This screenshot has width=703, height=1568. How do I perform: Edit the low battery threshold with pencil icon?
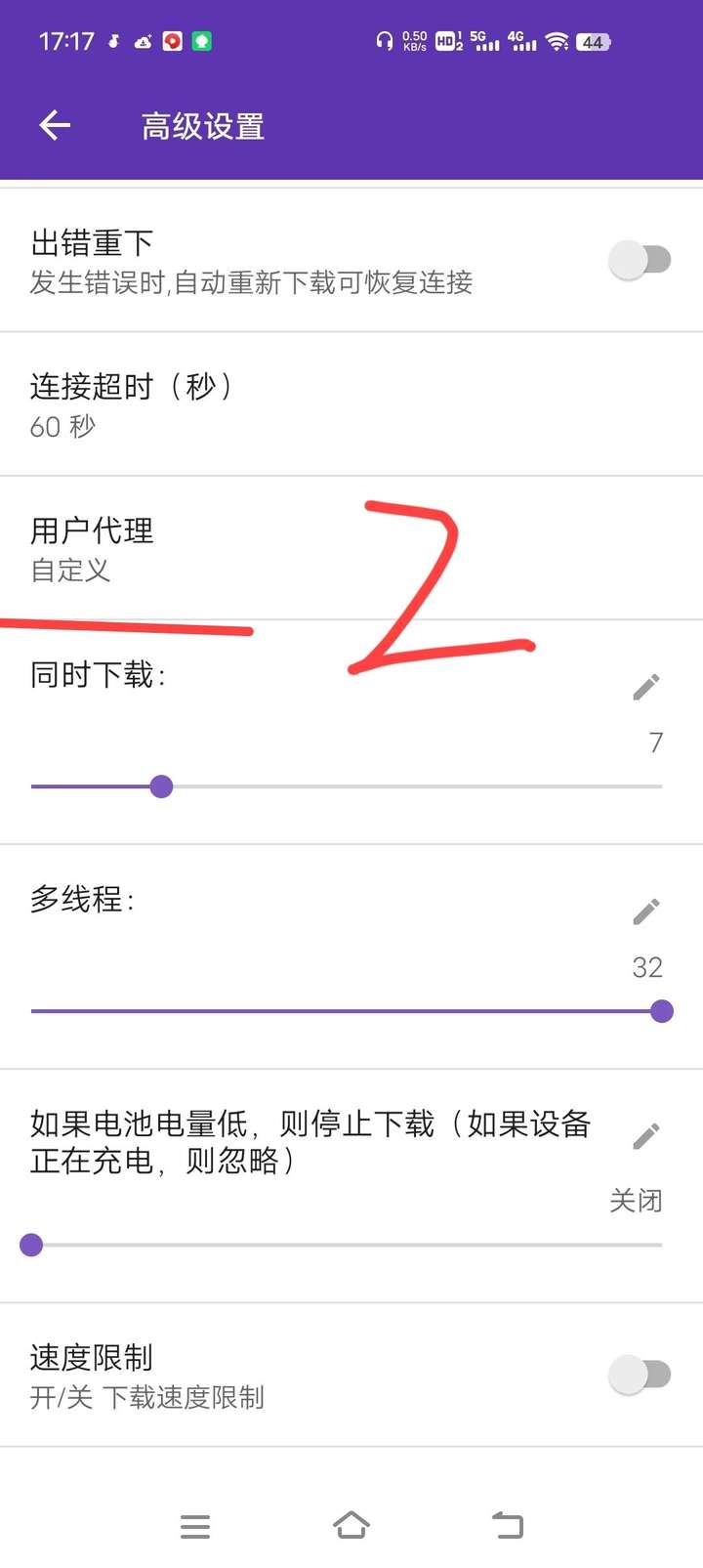[646, 1136]
